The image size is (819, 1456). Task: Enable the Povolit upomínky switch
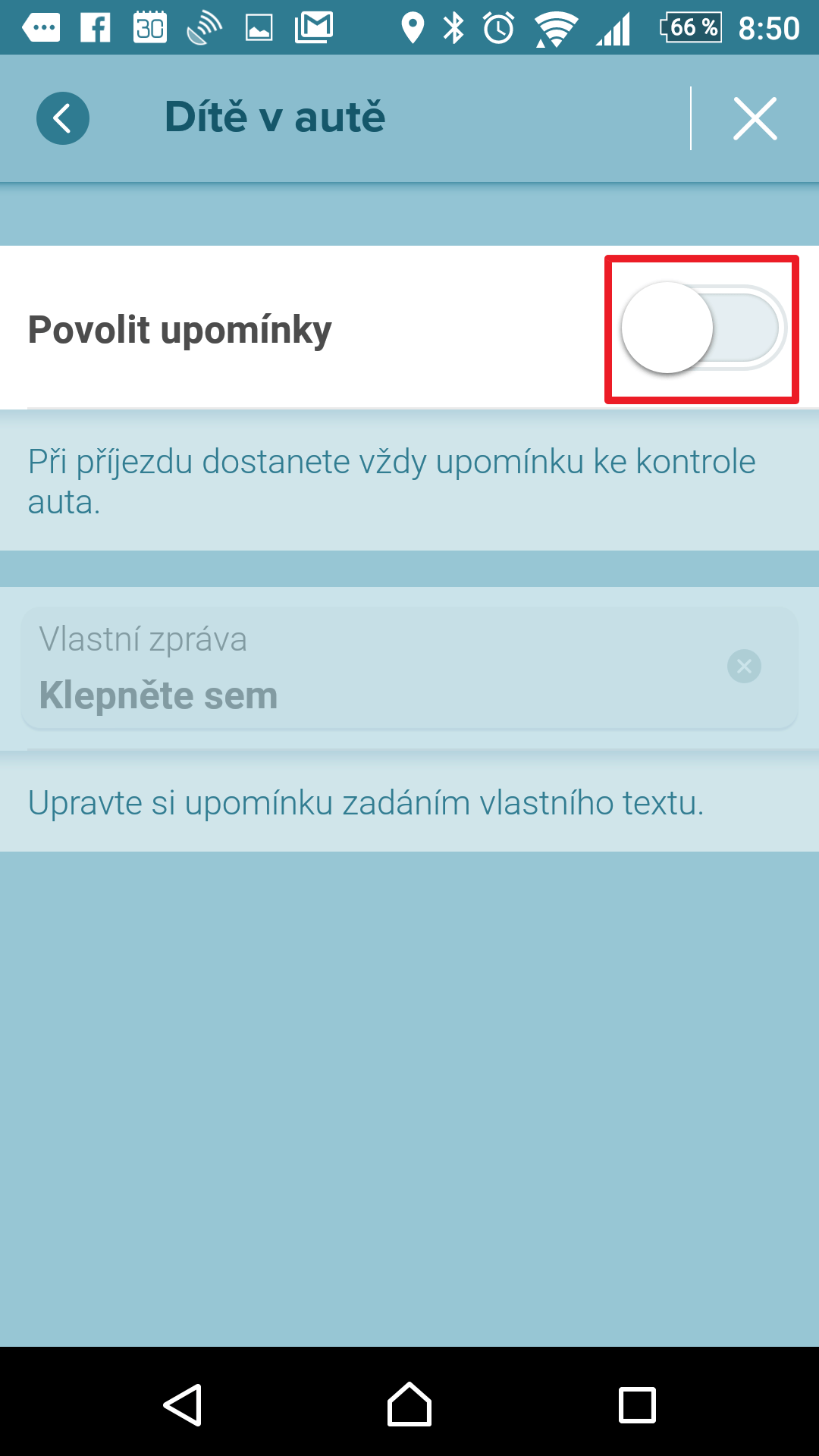tap(702, 328)
